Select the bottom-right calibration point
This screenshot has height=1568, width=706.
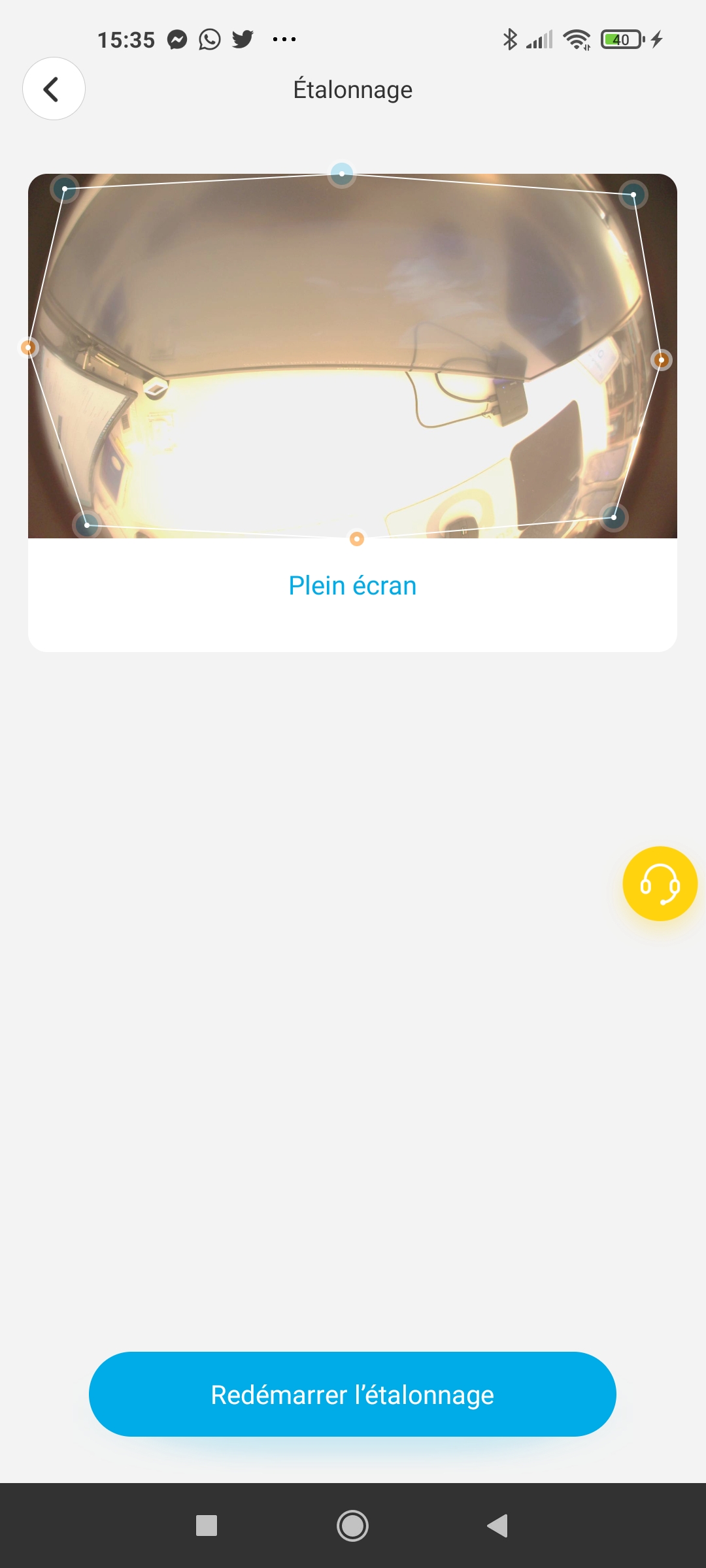tap(614, 517)
